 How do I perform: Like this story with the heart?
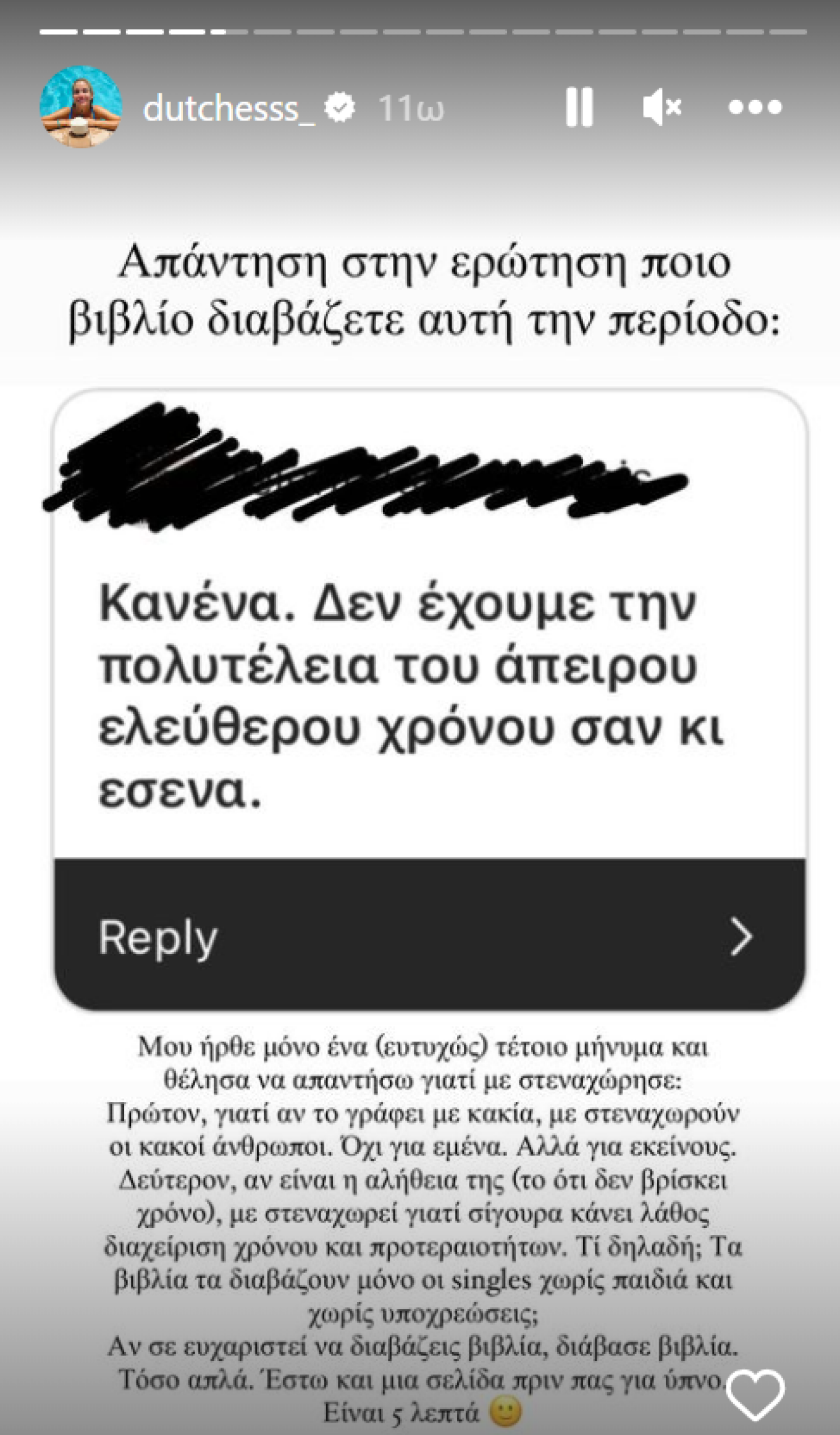755,1394
